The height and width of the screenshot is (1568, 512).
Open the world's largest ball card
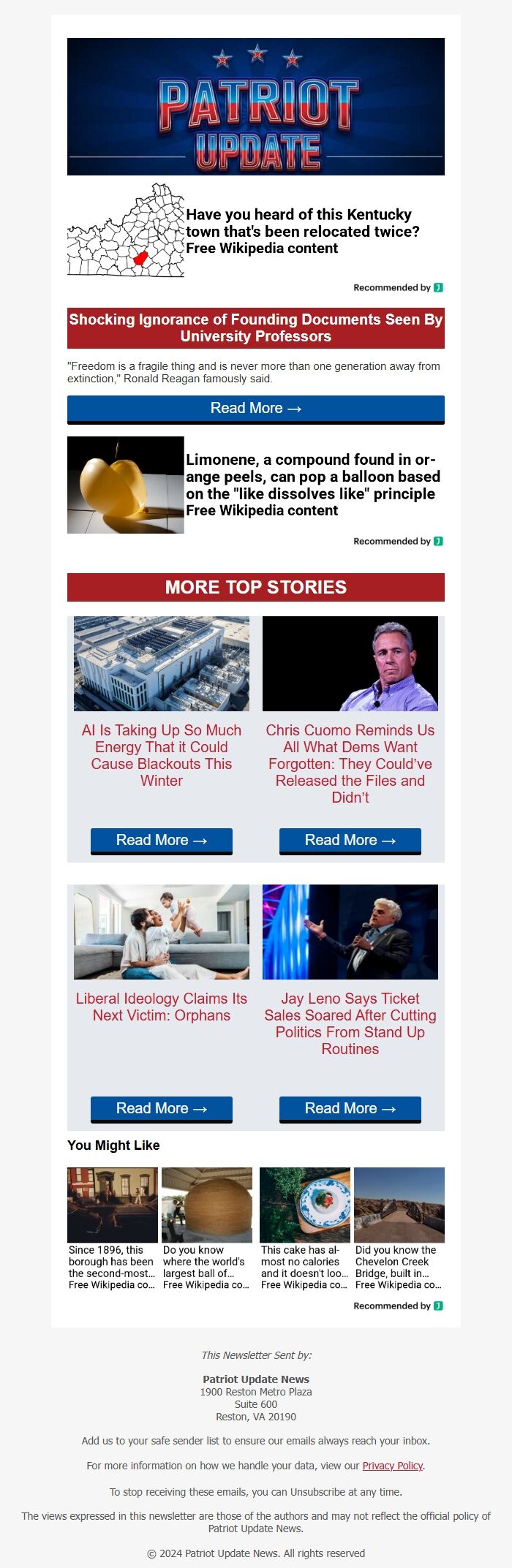point(206,1267)
